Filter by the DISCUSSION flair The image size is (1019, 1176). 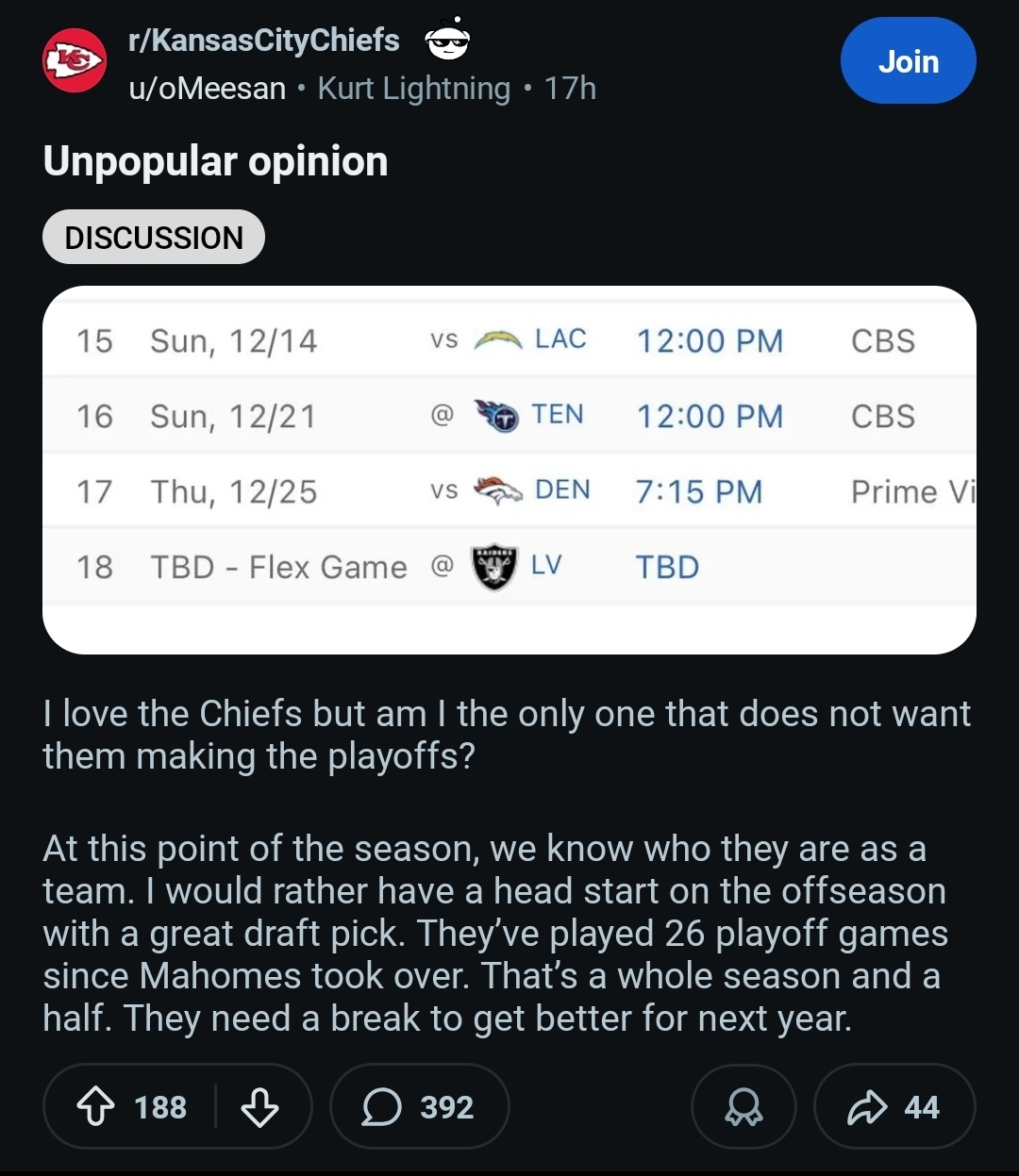[x=154, y=238]
